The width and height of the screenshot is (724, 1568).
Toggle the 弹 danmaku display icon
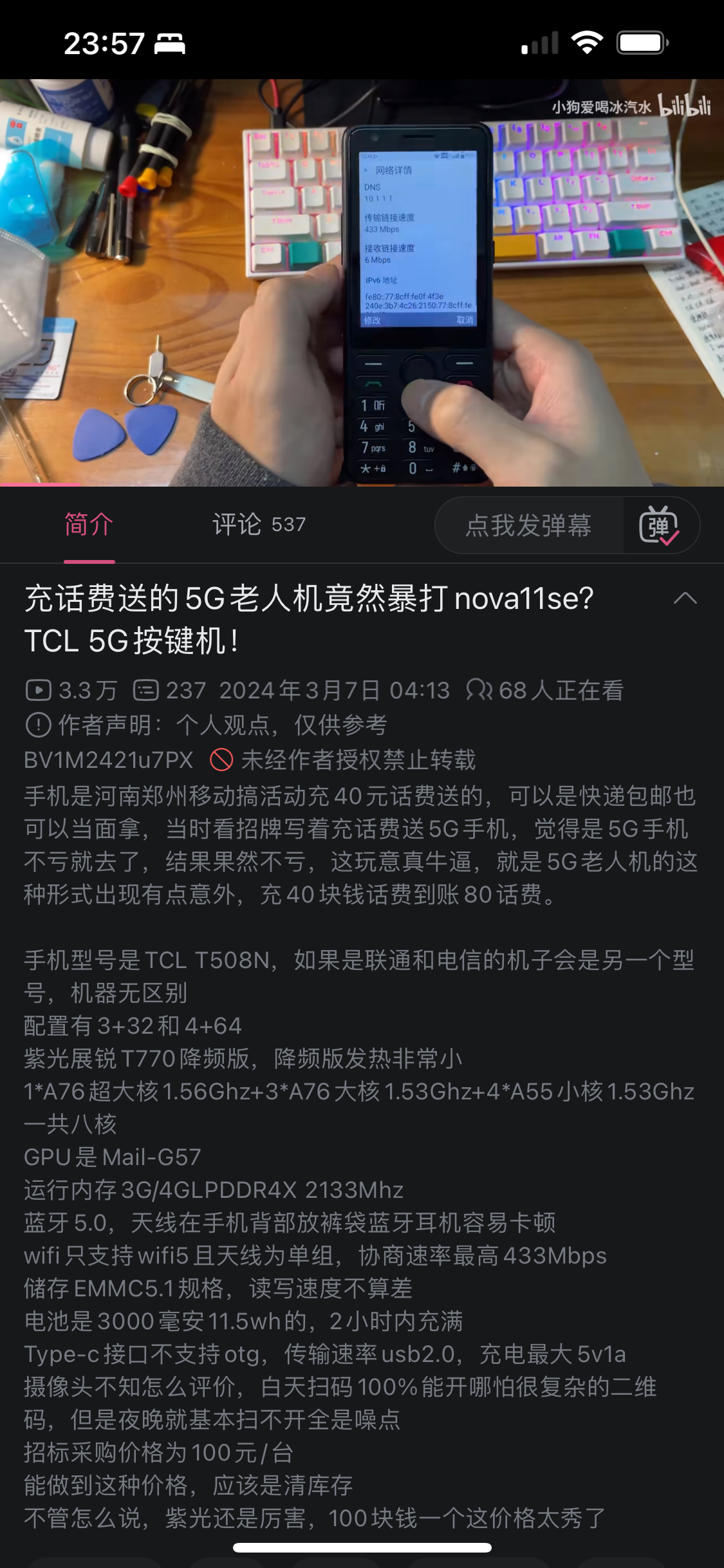(659, 525)
